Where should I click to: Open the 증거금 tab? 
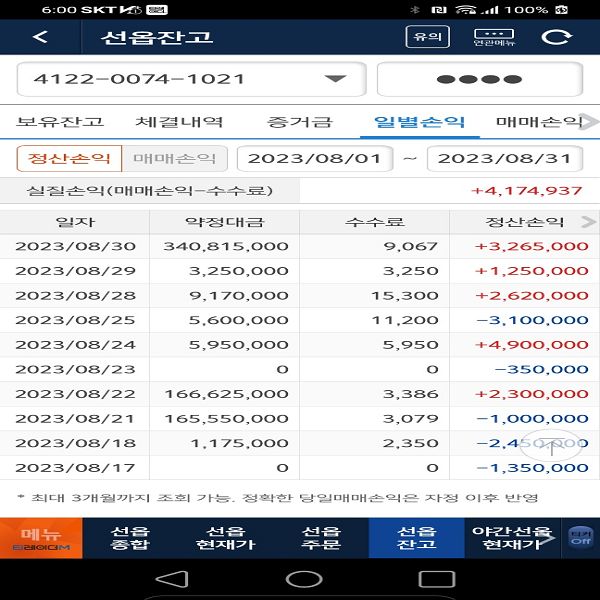pos(298,122)
